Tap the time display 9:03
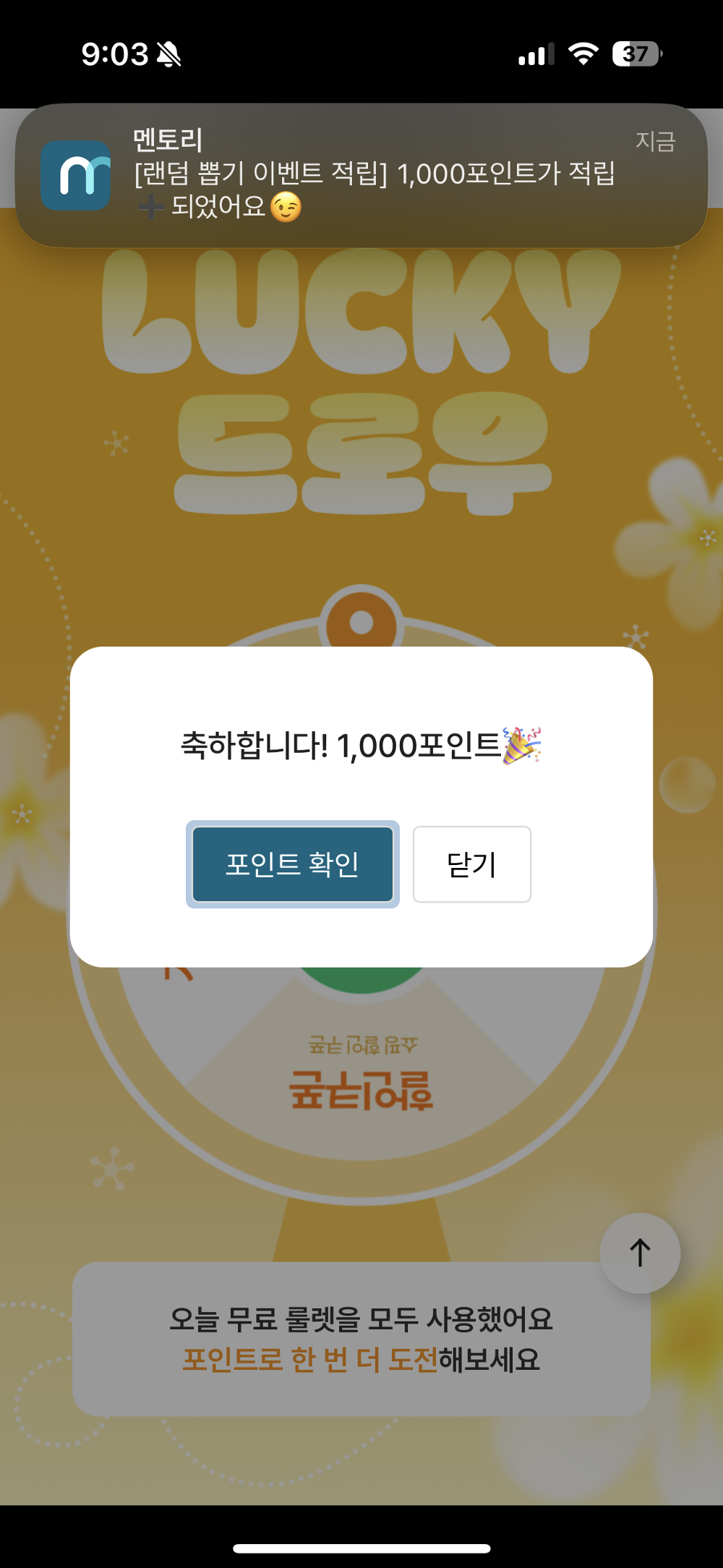Viewport: 723px width, 1568px height. pyautogui.click(x=116, y=52)
